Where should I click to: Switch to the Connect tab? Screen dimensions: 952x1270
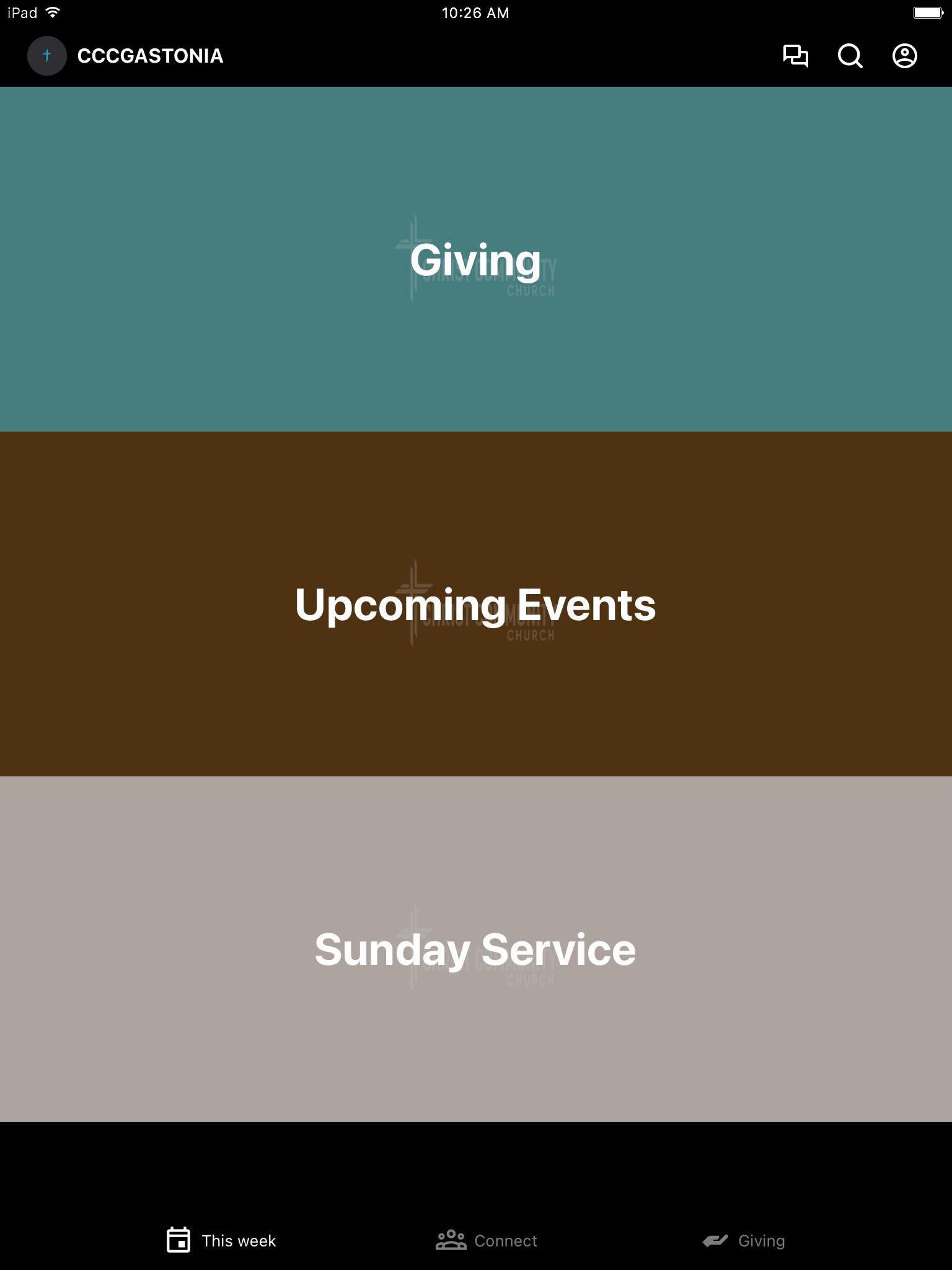487,1240
